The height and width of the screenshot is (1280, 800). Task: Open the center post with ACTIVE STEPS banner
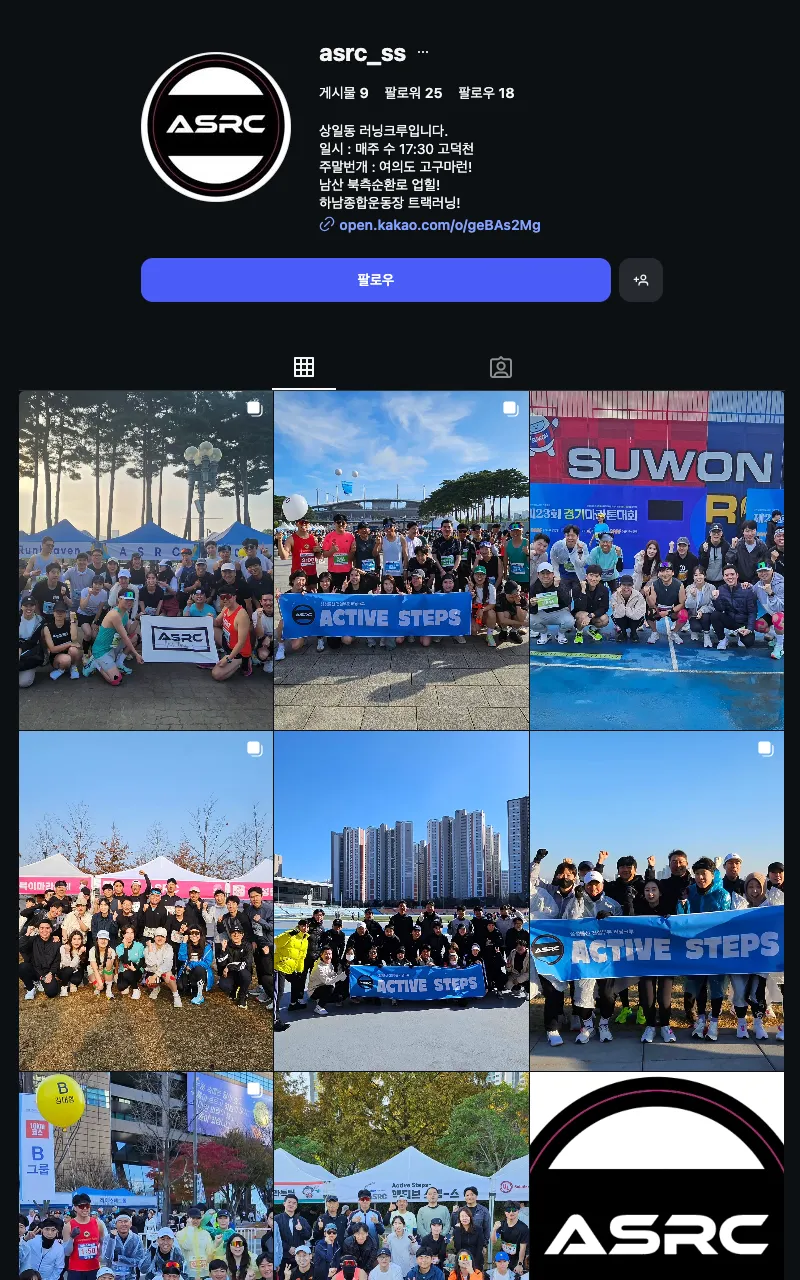tap(401, 900)
